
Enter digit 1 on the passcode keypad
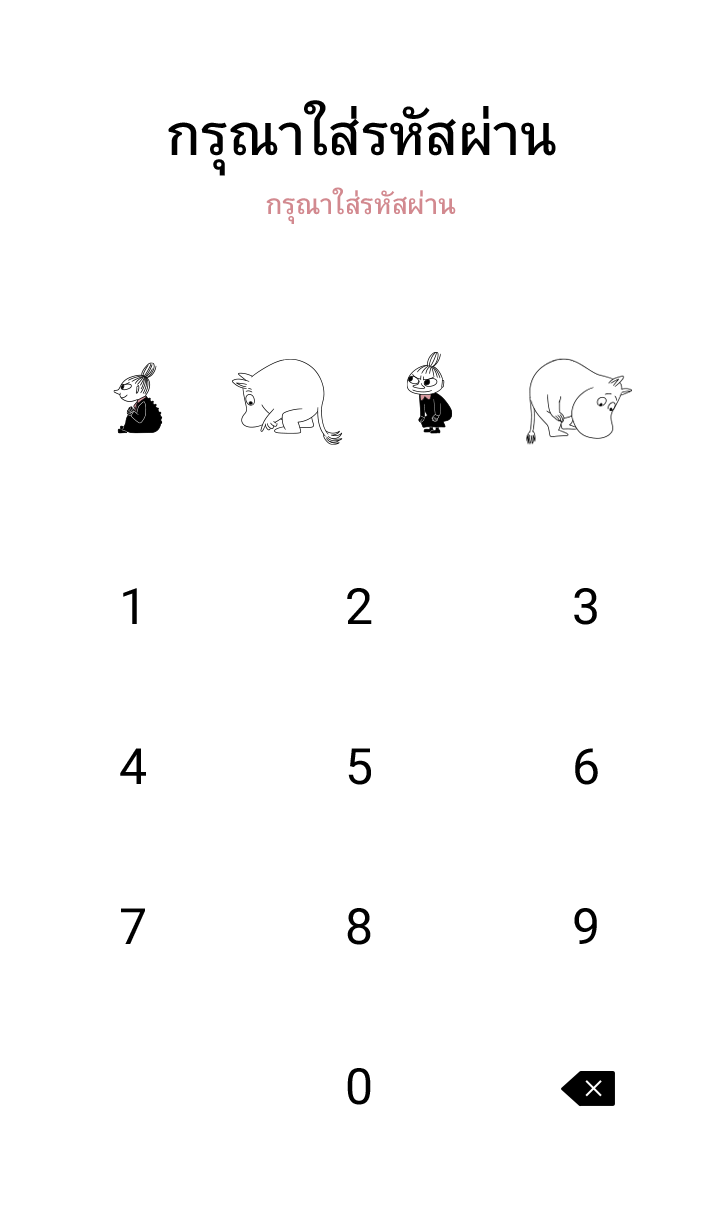pyautogui.click(x=133, y=607)
